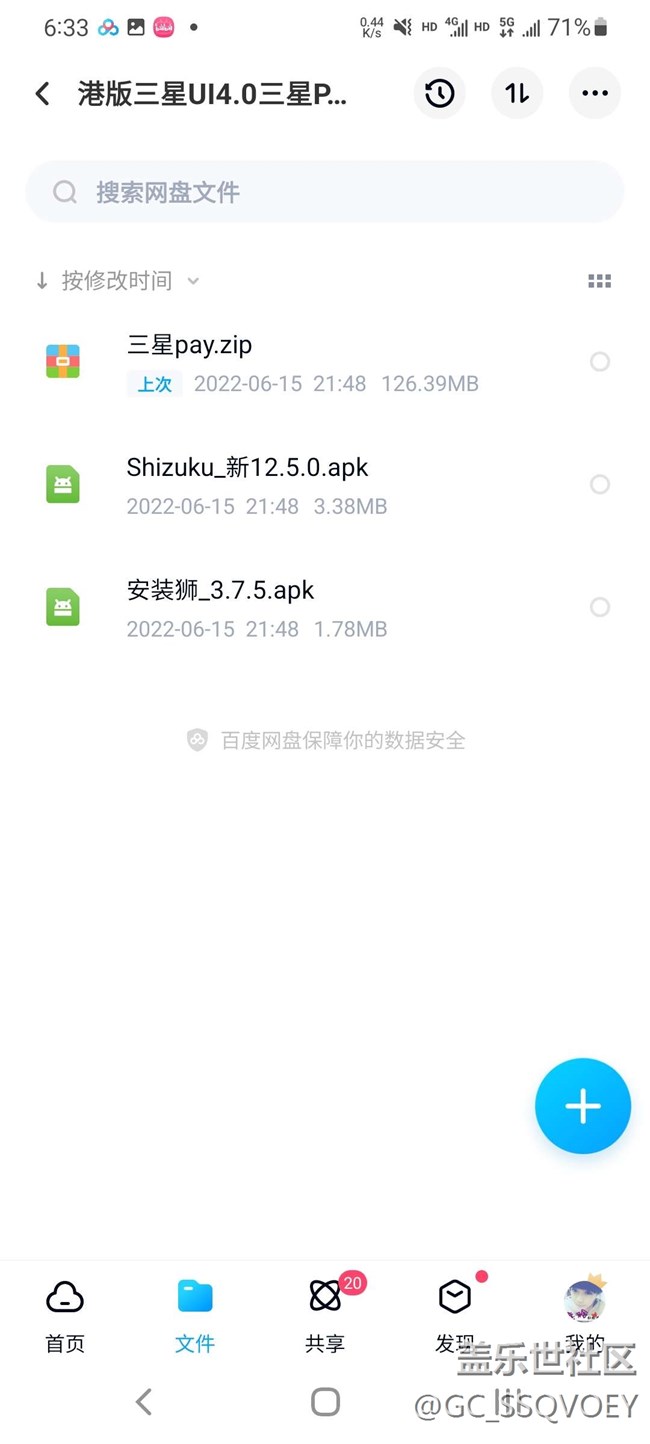Go back from this folder
Viewport: 650px width, 1444px height.
click(42, 94)
